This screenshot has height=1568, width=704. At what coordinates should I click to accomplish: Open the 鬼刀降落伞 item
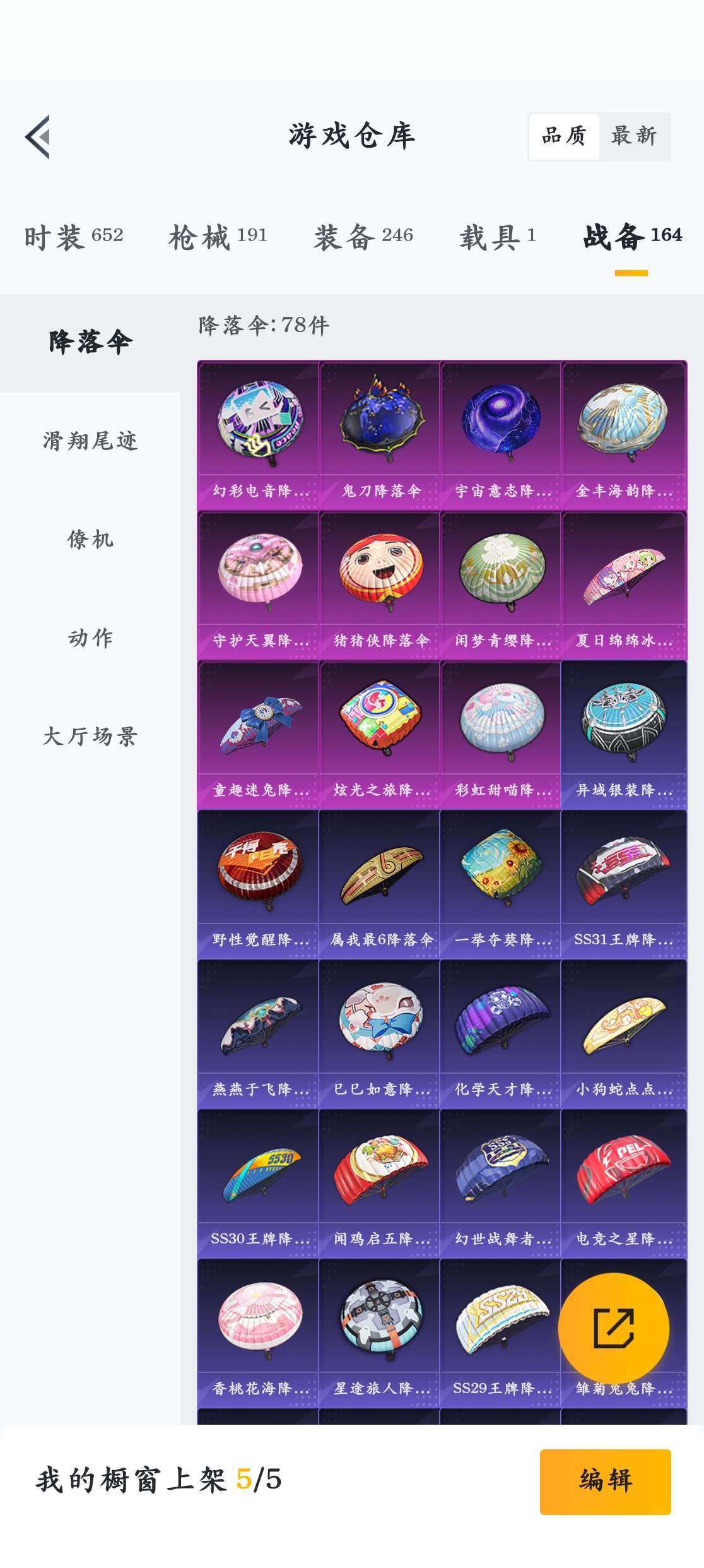click(x=380, y=436)
